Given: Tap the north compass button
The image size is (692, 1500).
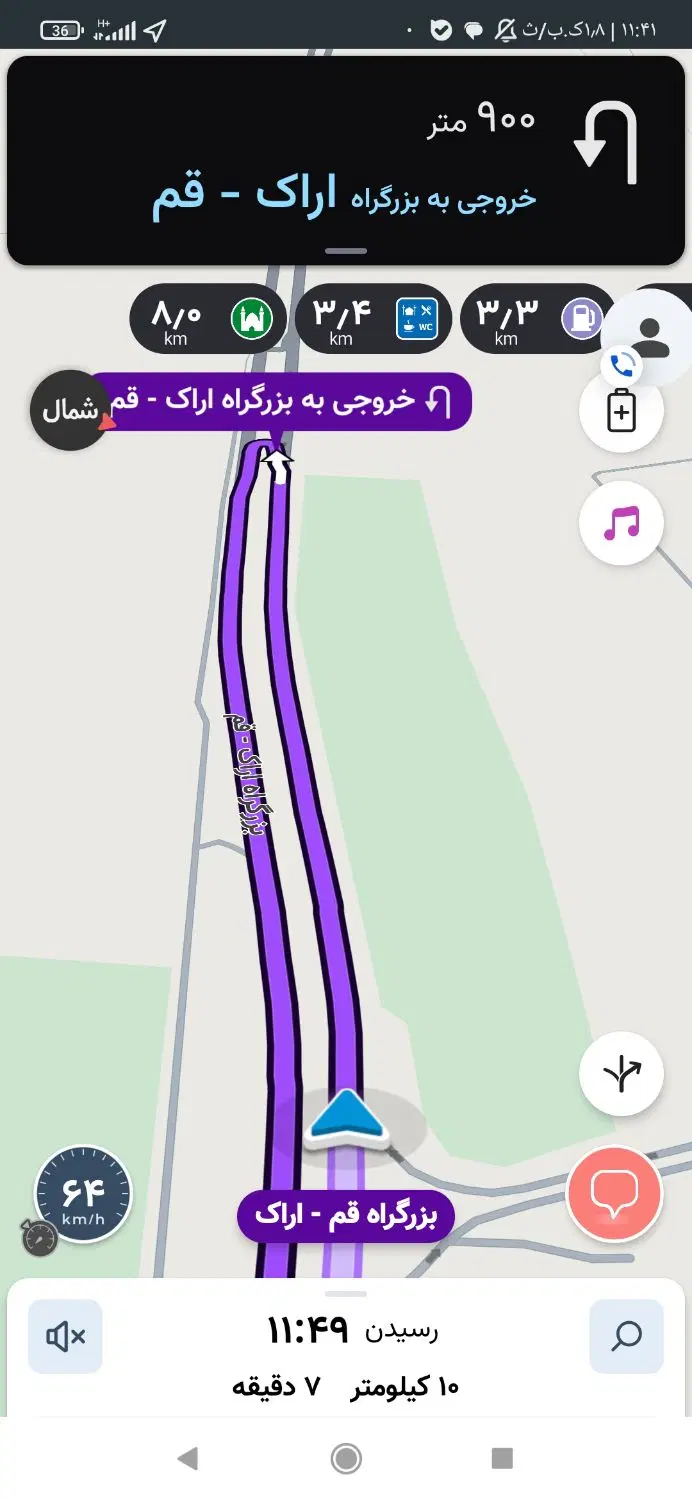Looking at the screenshot, I should tap(70, 410).
